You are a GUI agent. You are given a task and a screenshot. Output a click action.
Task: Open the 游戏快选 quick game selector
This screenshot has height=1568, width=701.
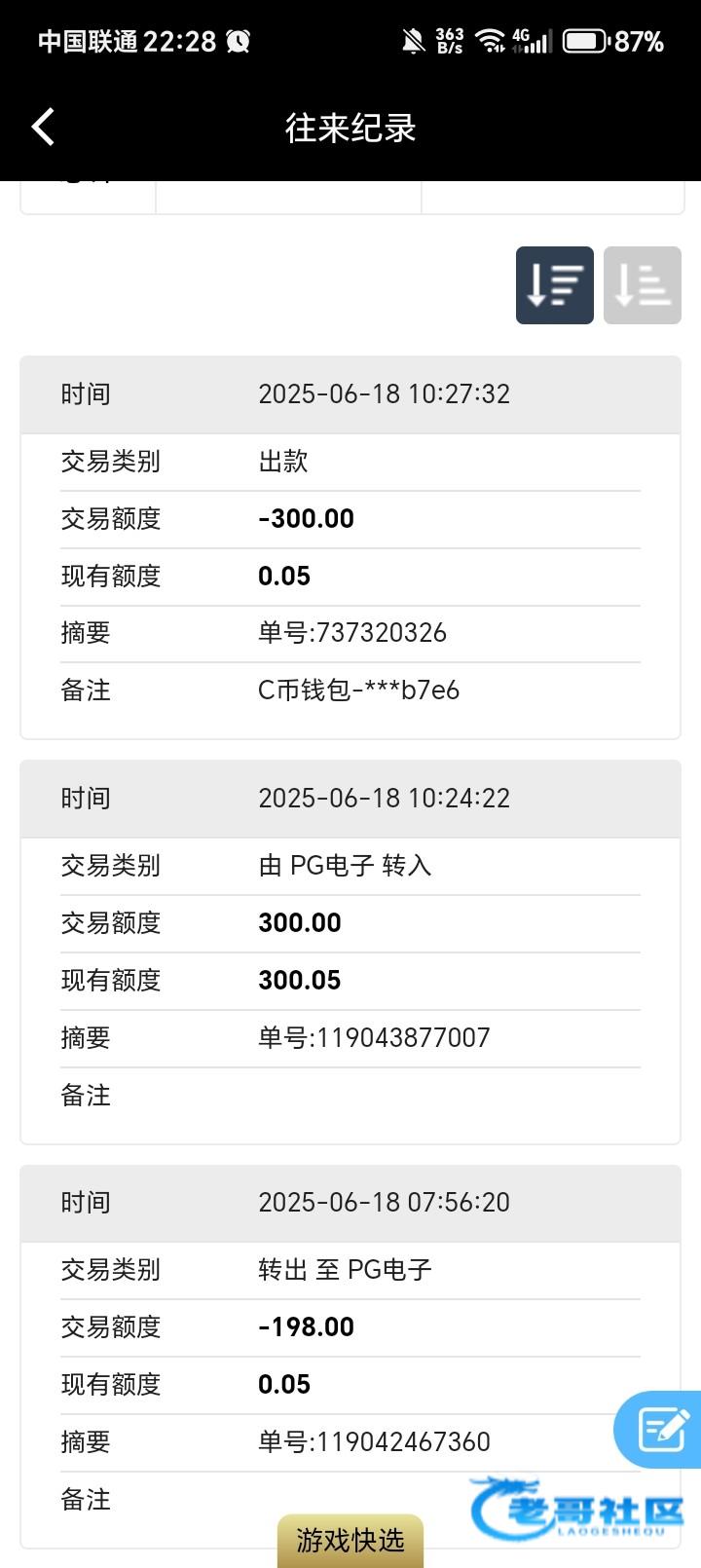click(350, 1540)
